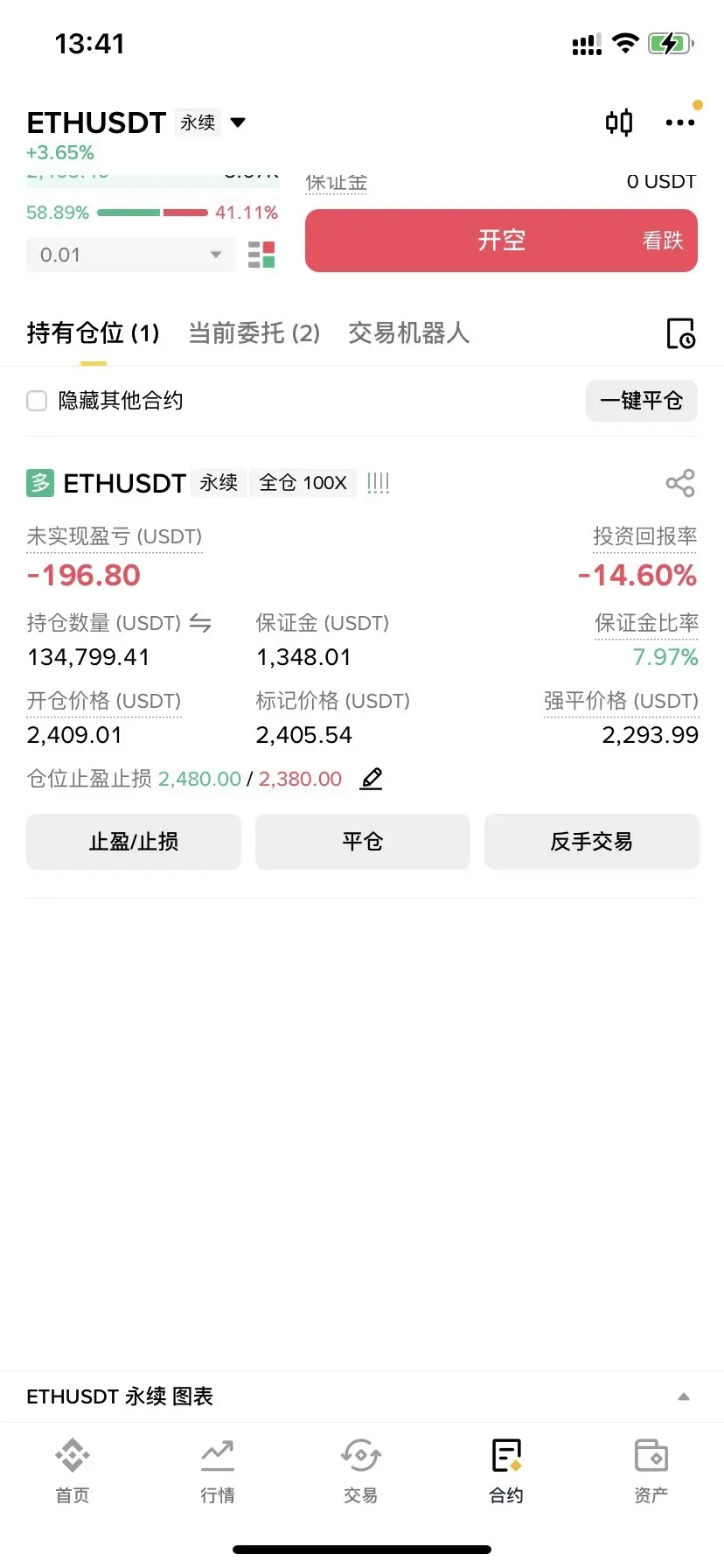Expand the ETHUSDT 永续 图表 chart panel
The height and width of the screenshot is (1568, 724).
[684, 1396]
